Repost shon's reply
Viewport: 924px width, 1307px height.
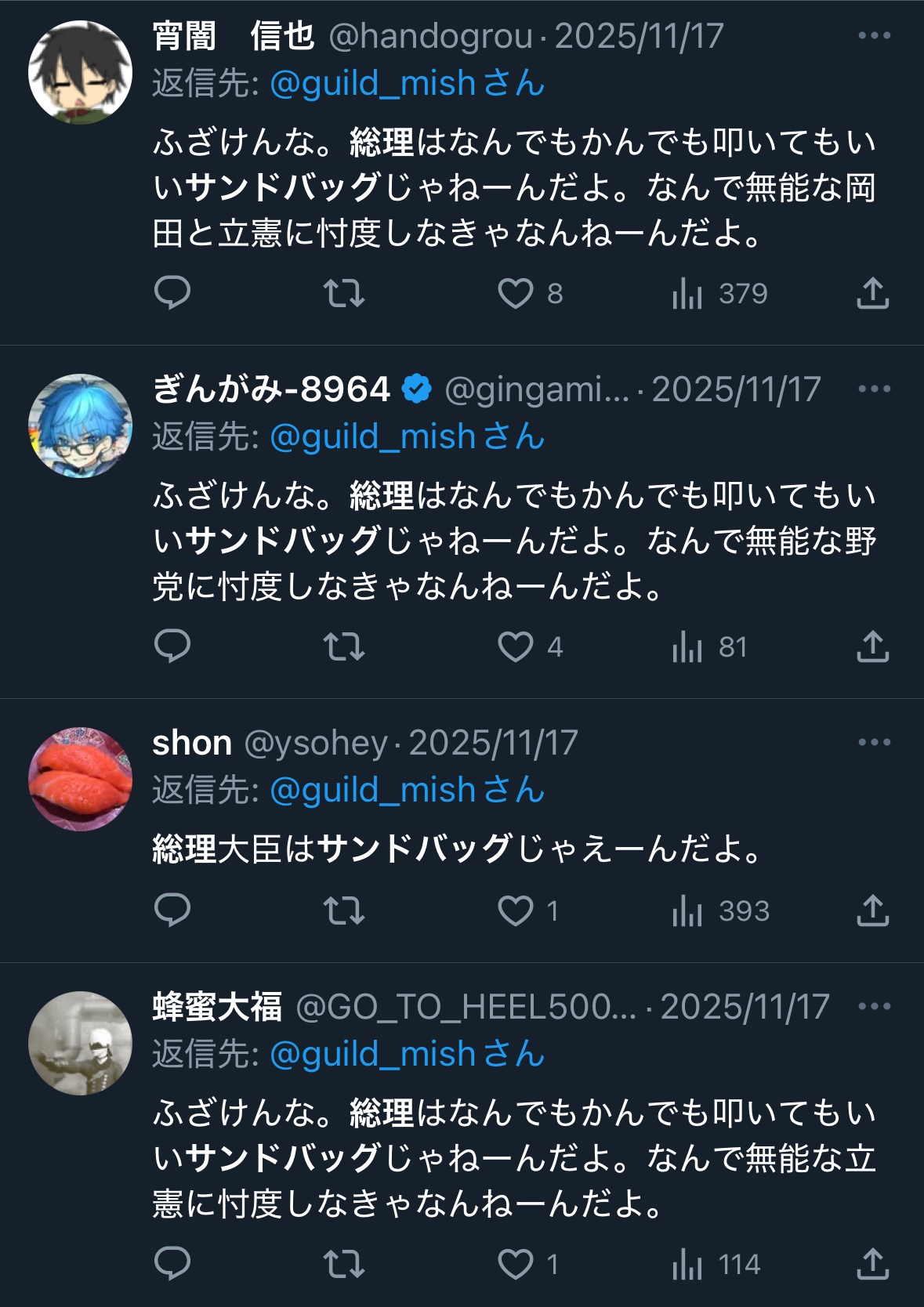pos(343,911)
